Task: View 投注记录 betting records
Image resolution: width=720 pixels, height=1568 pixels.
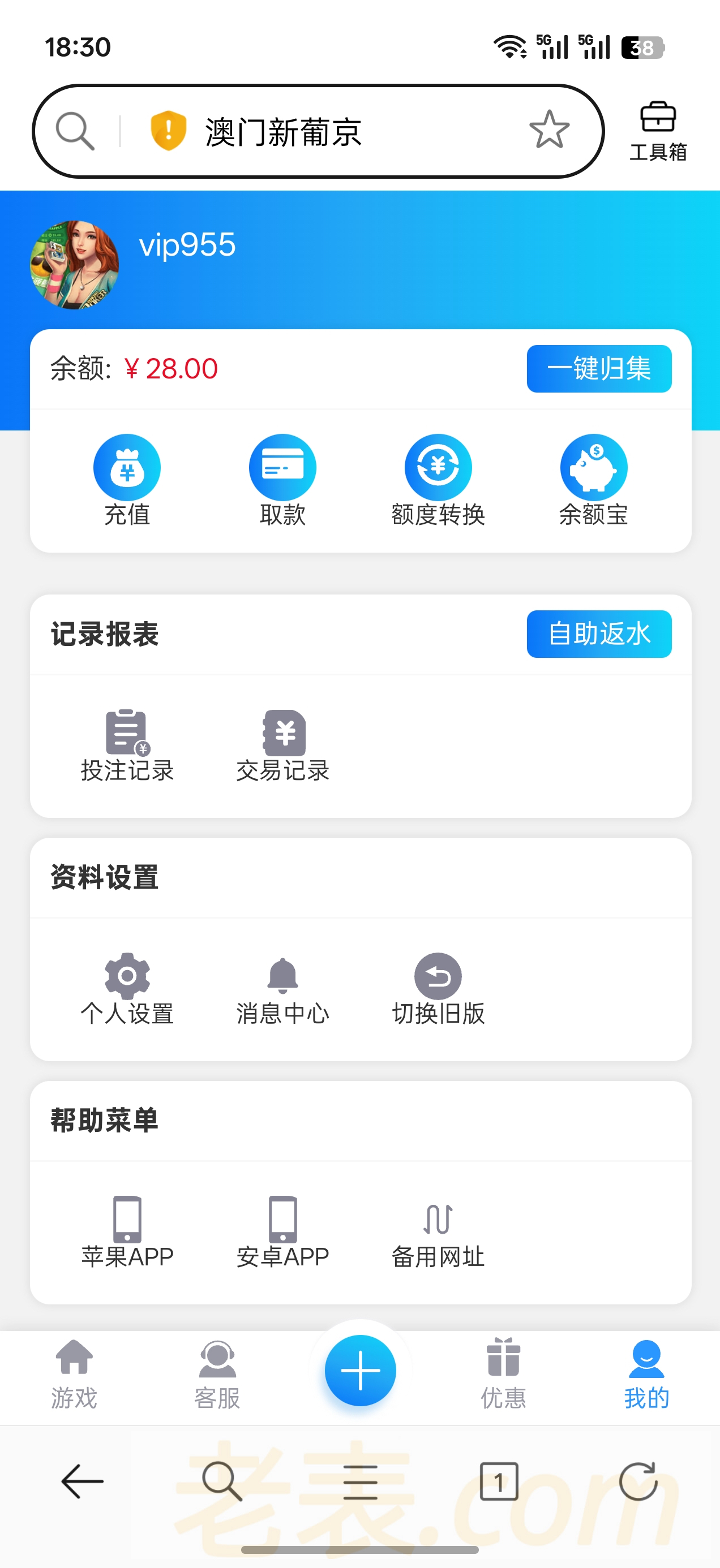Action: (127, 745)
